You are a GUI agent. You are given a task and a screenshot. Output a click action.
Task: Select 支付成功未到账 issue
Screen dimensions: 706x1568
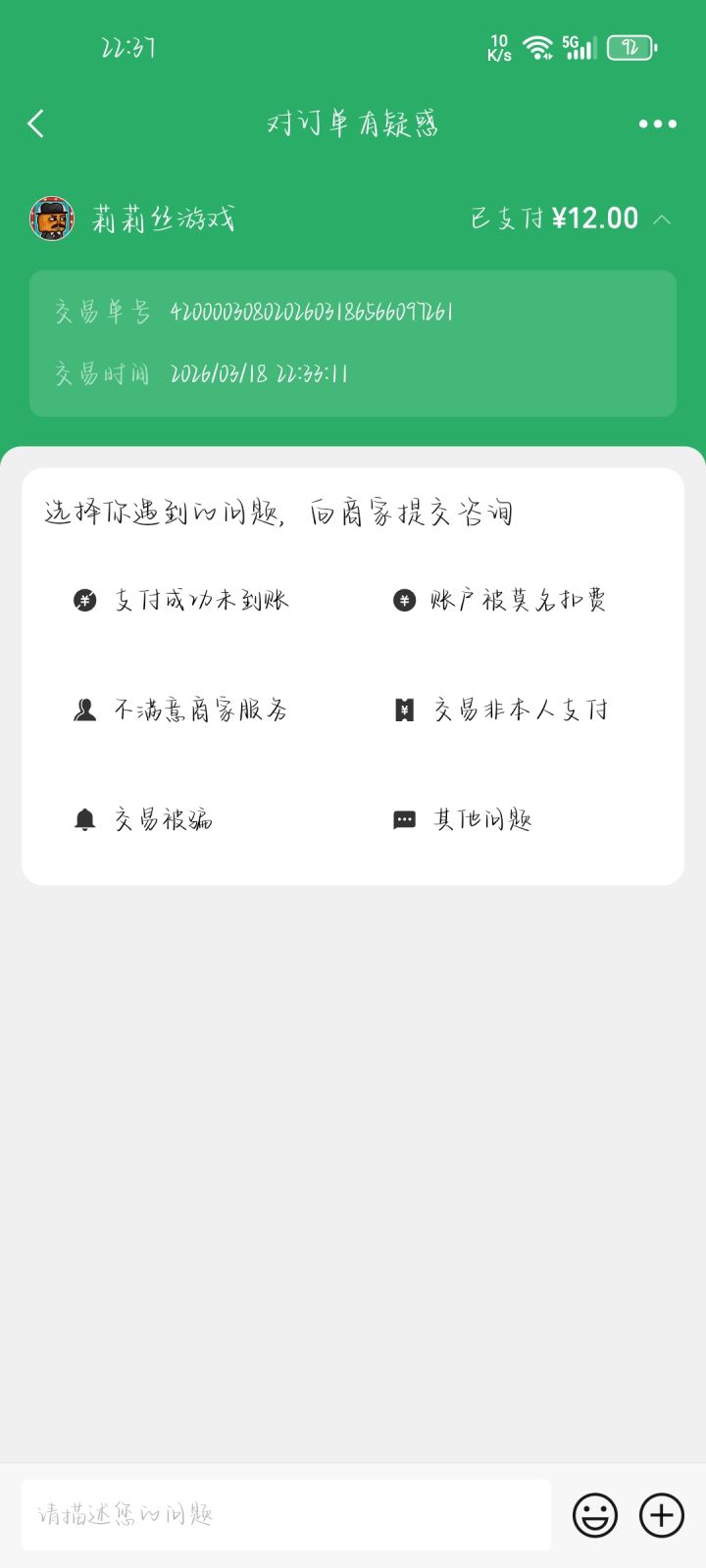[x=181, y=600]
